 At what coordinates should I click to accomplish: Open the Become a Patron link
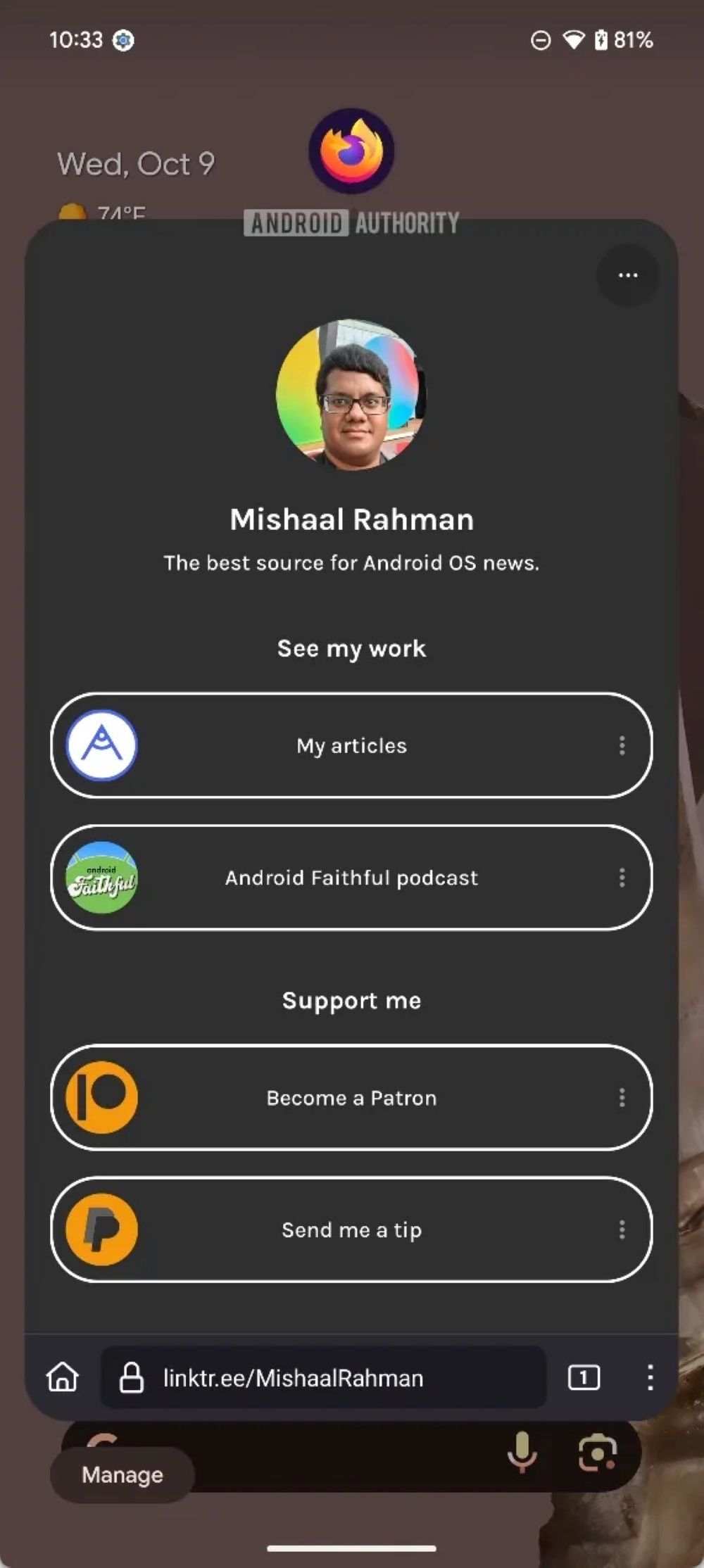(351, 1098)
